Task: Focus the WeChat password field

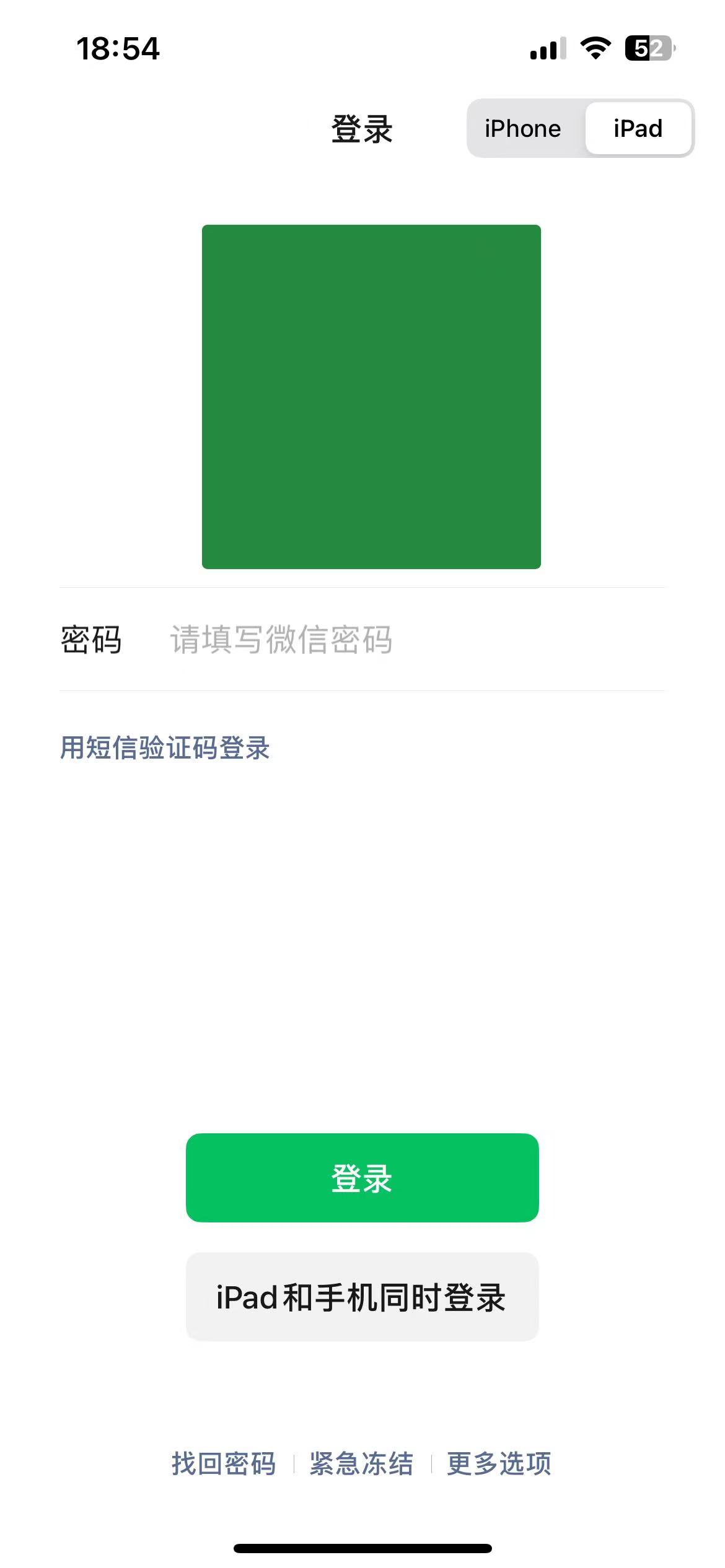Action: 416,640
